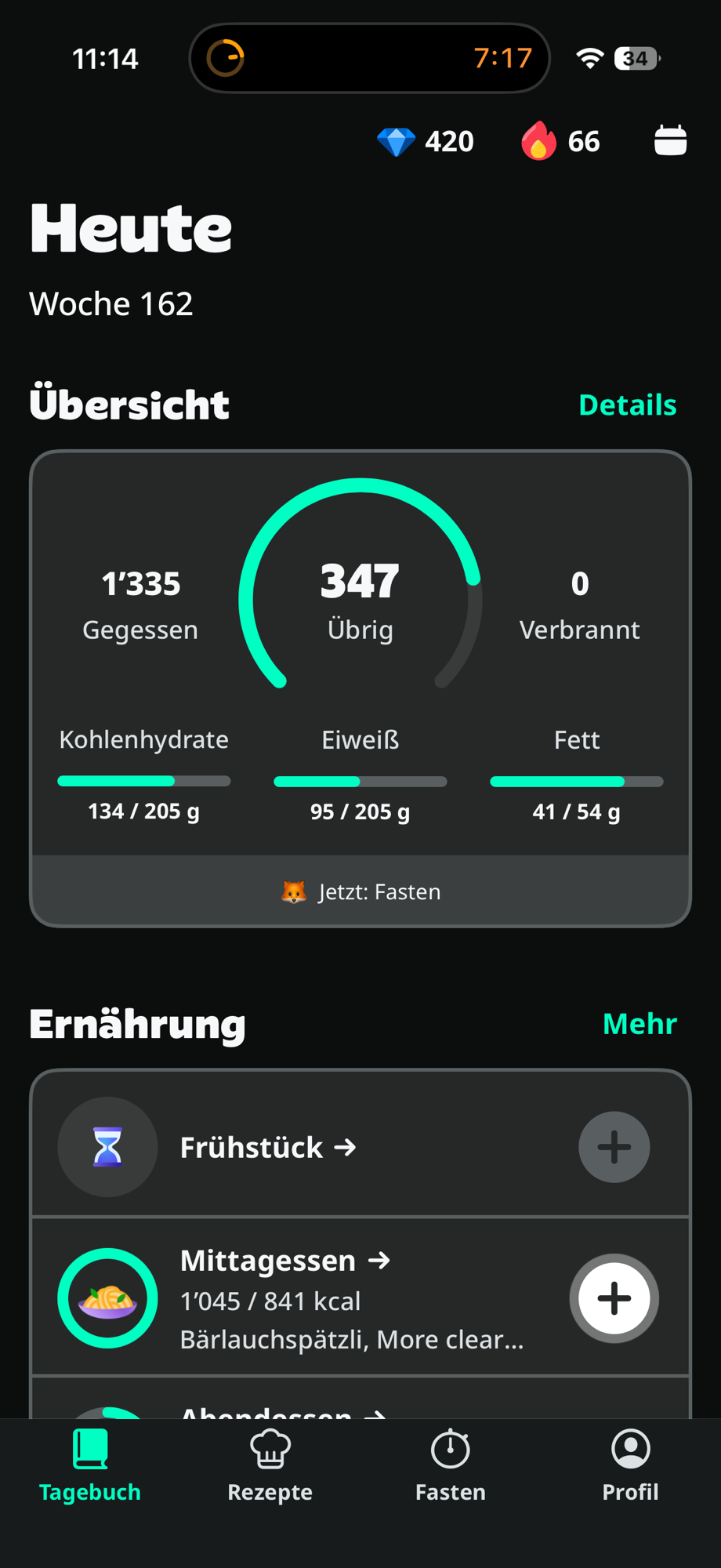Tap the hourglass icon next to Frühstück
The image size is (721, 1568).
107,1146
